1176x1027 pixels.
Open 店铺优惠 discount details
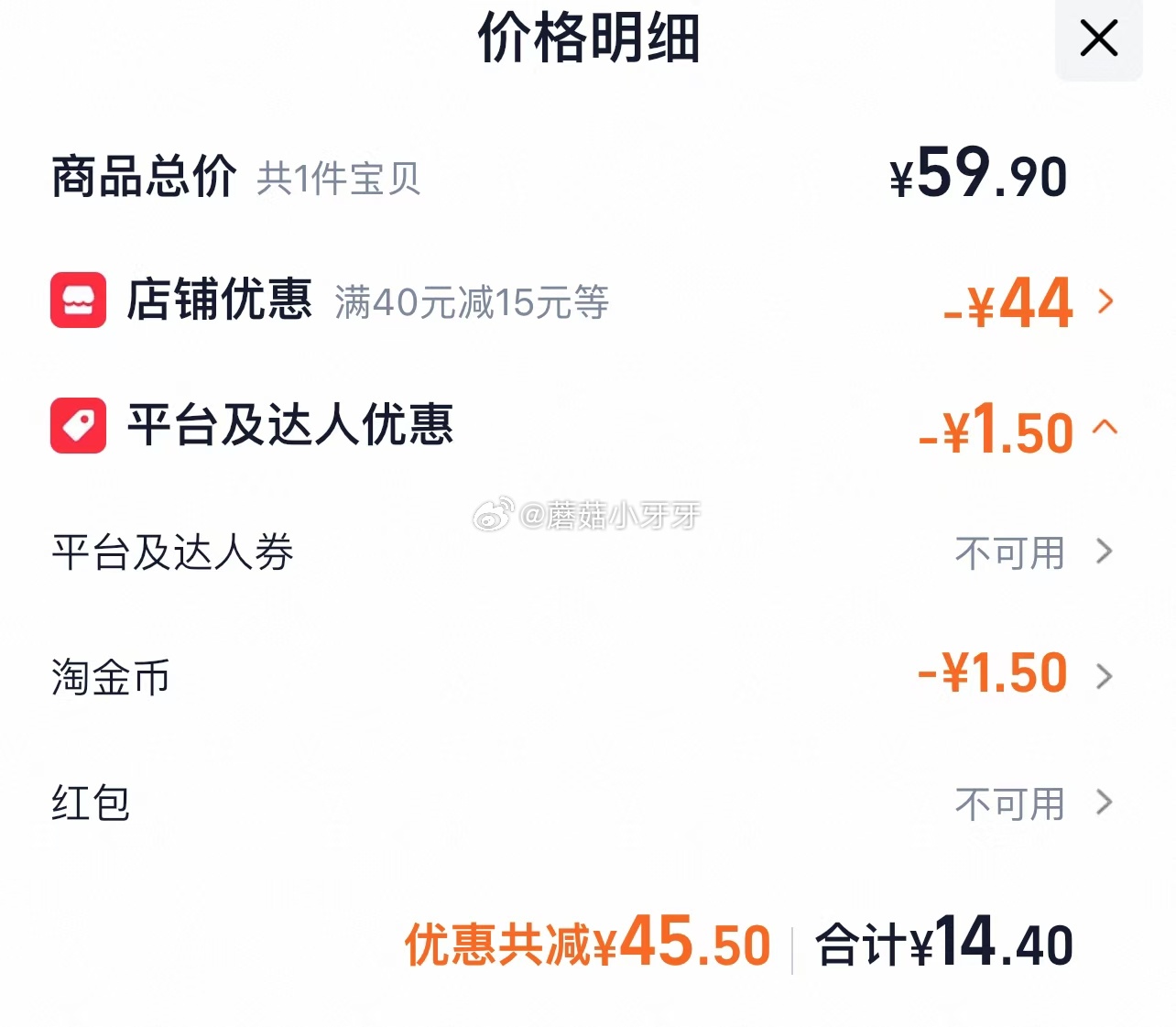(1105, 300)
